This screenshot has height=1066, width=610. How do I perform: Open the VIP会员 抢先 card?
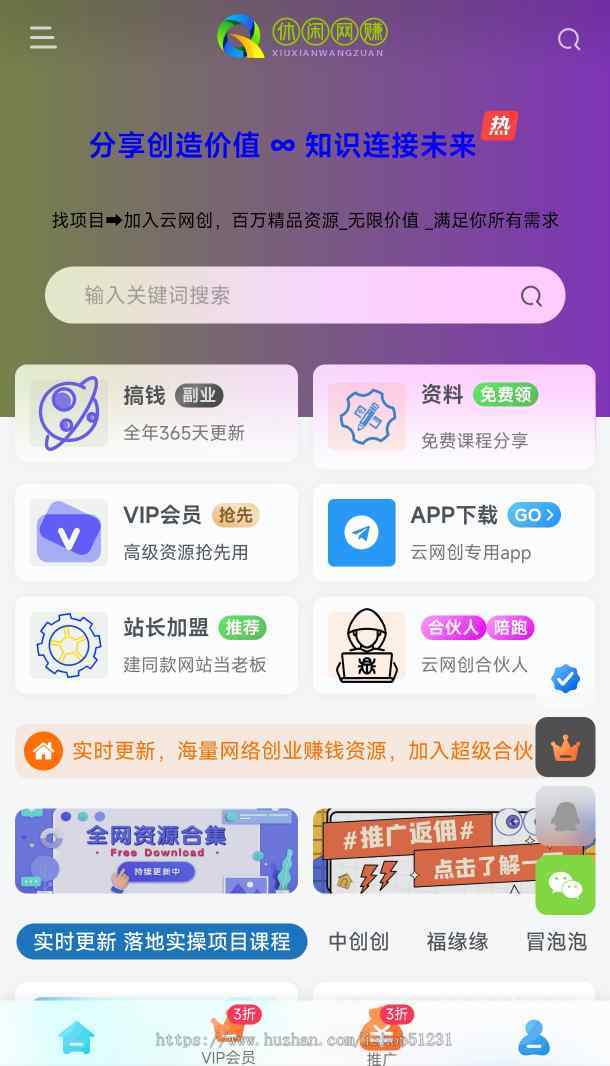(156, 532)
